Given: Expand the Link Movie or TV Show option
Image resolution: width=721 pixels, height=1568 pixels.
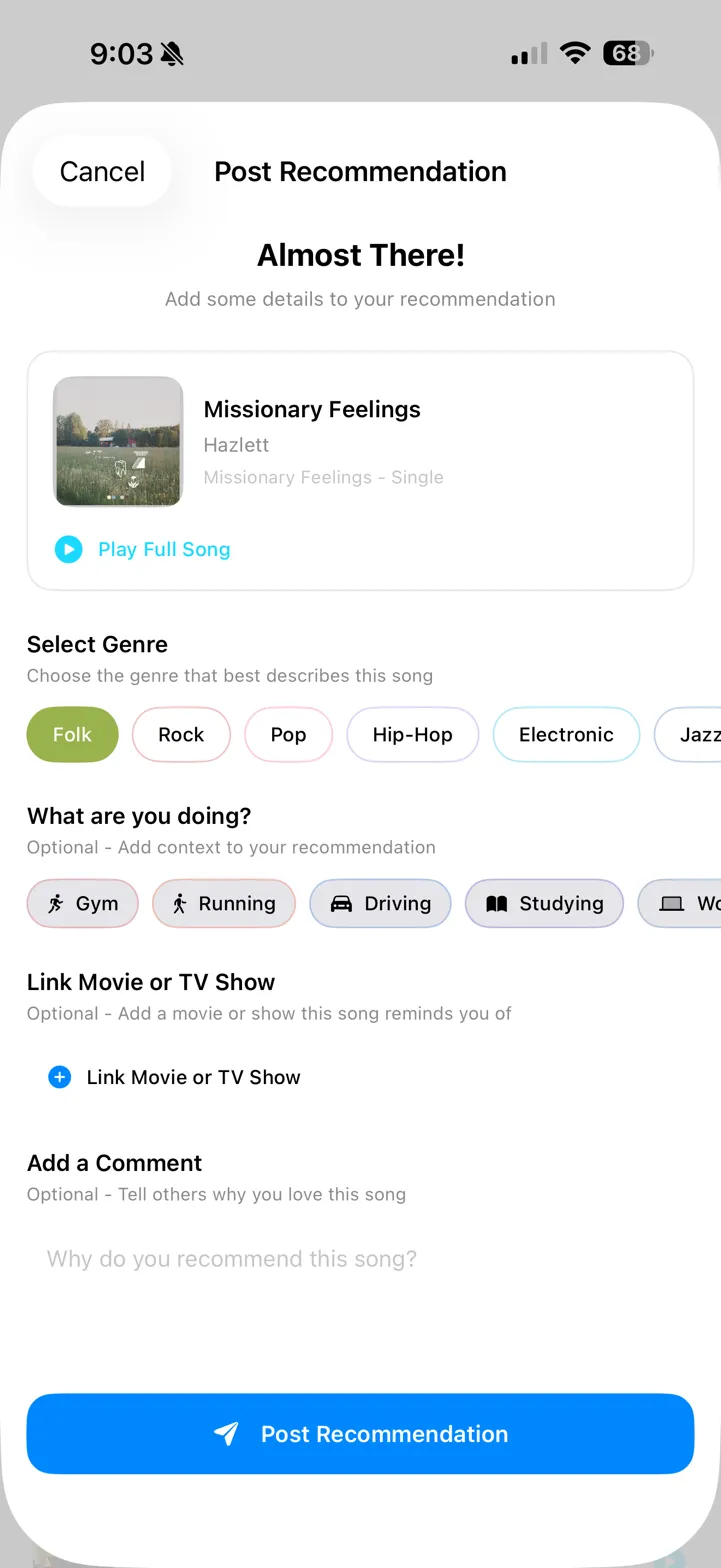Looking at the screenshot, I should (172, 1077).
